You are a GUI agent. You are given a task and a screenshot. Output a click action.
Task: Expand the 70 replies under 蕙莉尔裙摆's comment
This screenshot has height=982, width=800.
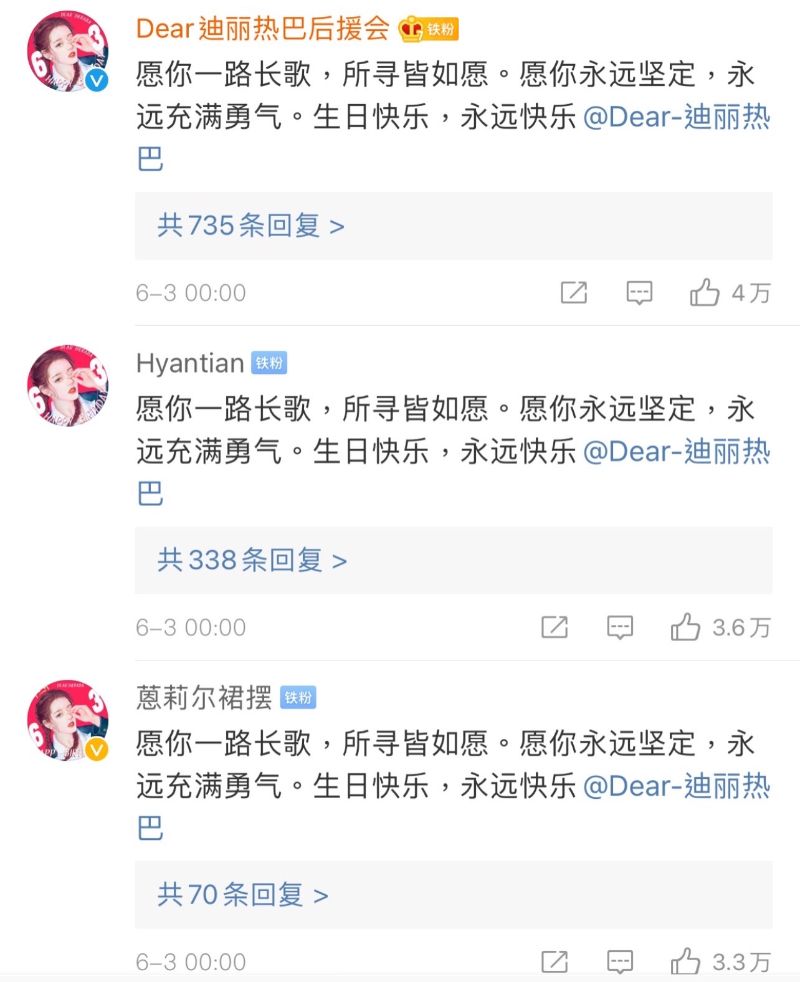tap(243, 894)
